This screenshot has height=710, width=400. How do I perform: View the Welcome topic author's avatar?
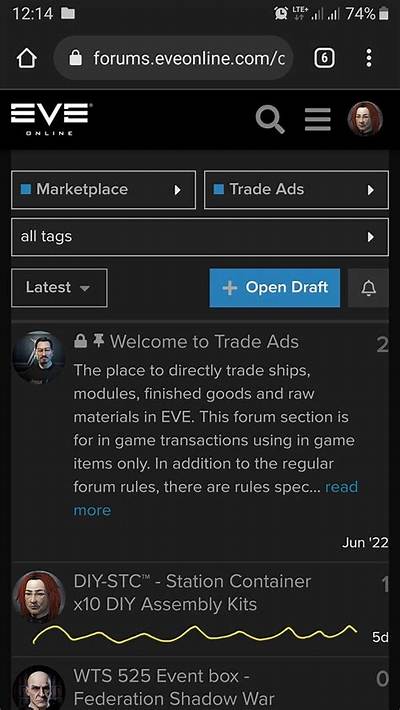[38, 357]
